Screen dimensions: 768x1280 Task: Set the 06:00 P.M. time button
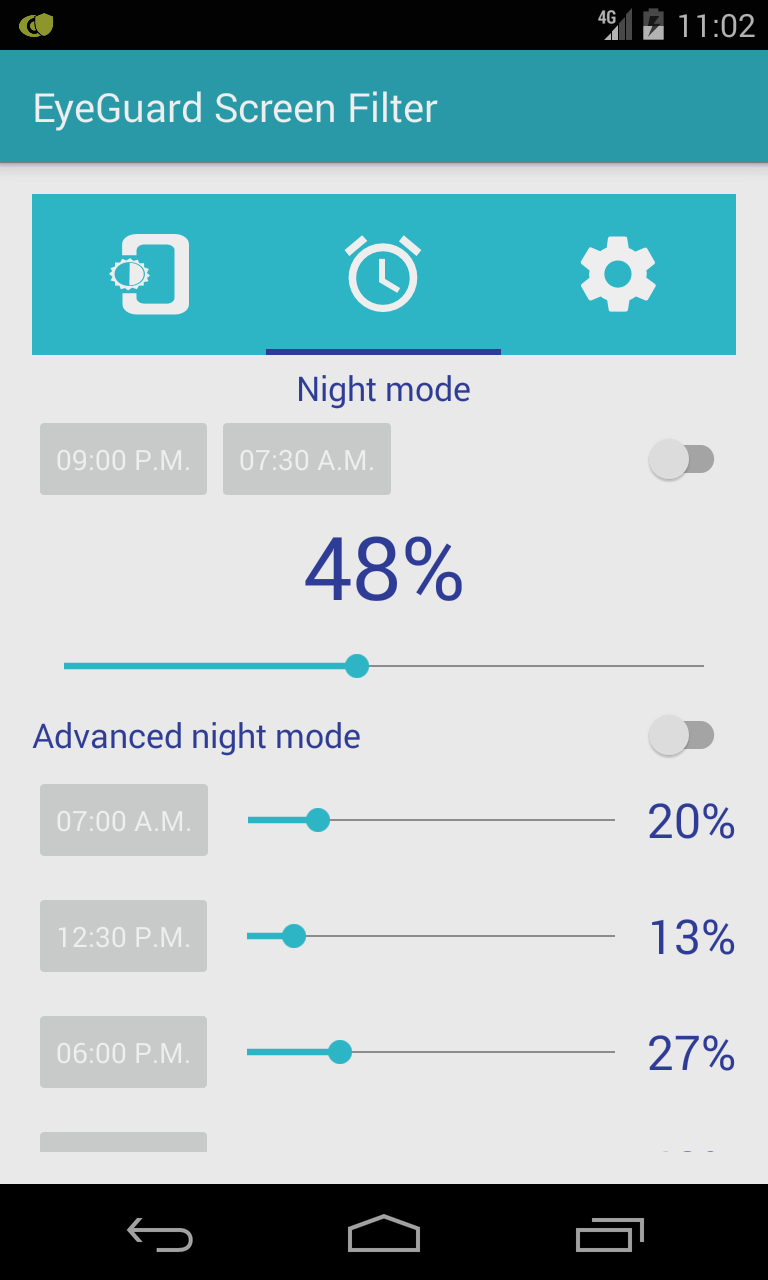tap(123, 1053)
